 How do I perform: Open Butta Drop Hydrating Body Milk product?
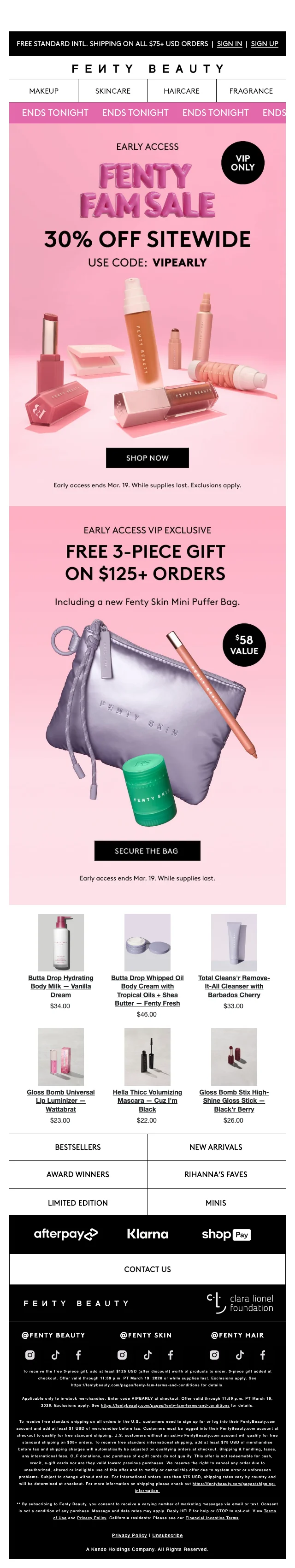(x=61, y=986)
